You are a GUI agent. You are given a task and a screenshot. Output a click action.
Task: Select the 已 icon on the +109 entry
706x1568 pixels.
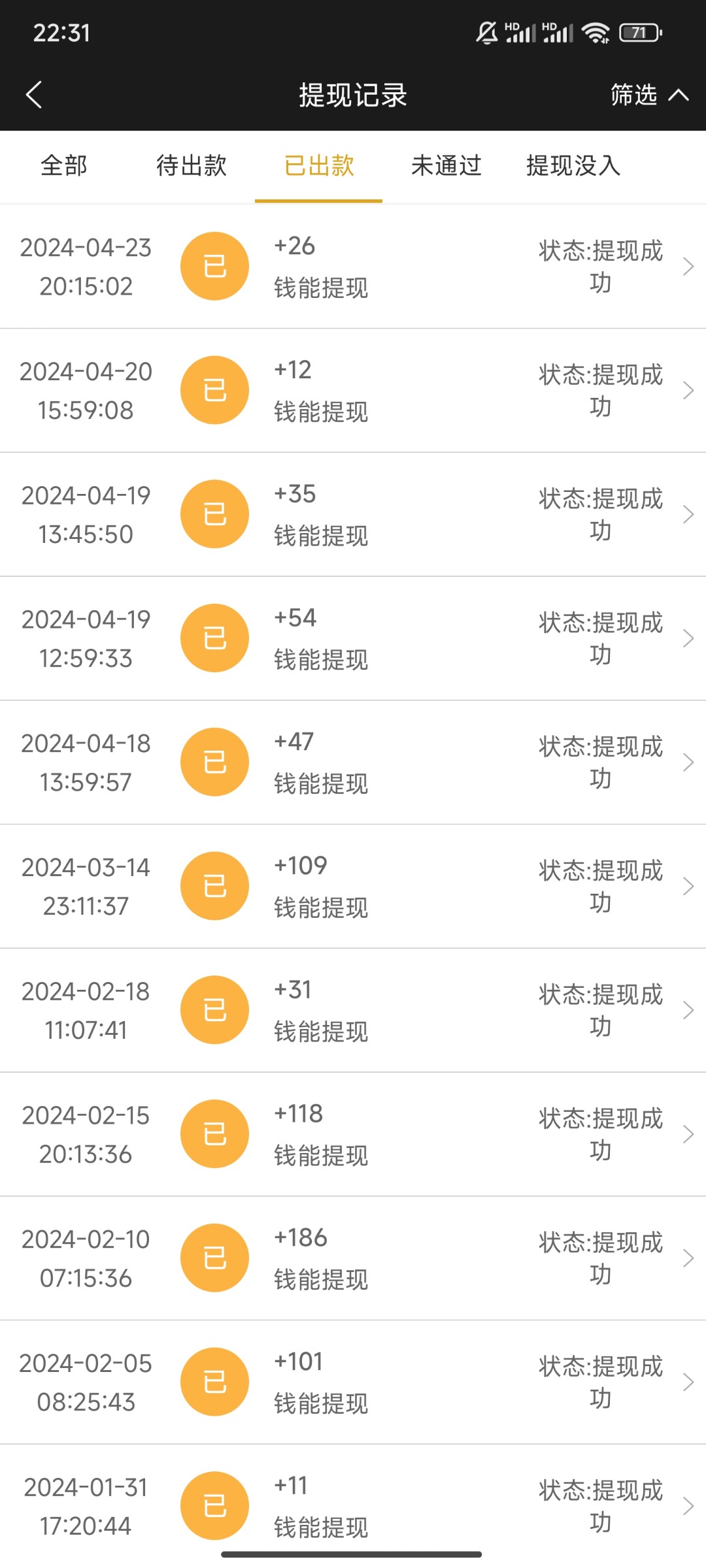click(214, 885)
